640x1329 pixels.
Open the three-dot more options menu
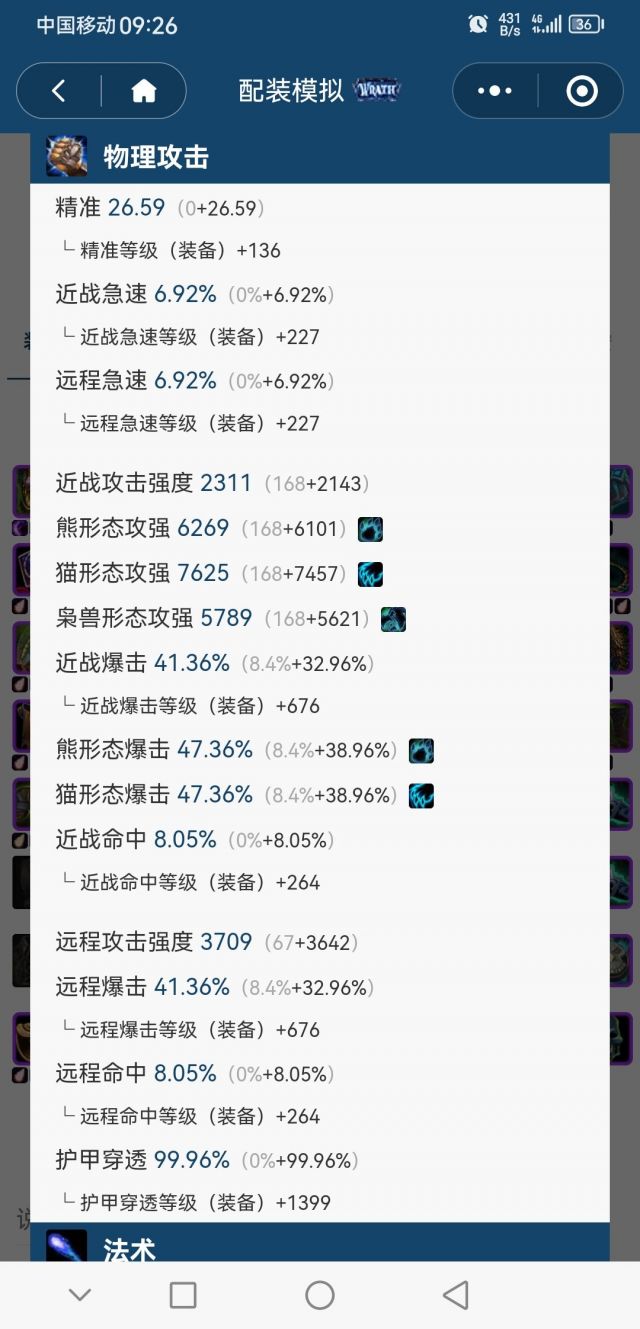[495, 91]
